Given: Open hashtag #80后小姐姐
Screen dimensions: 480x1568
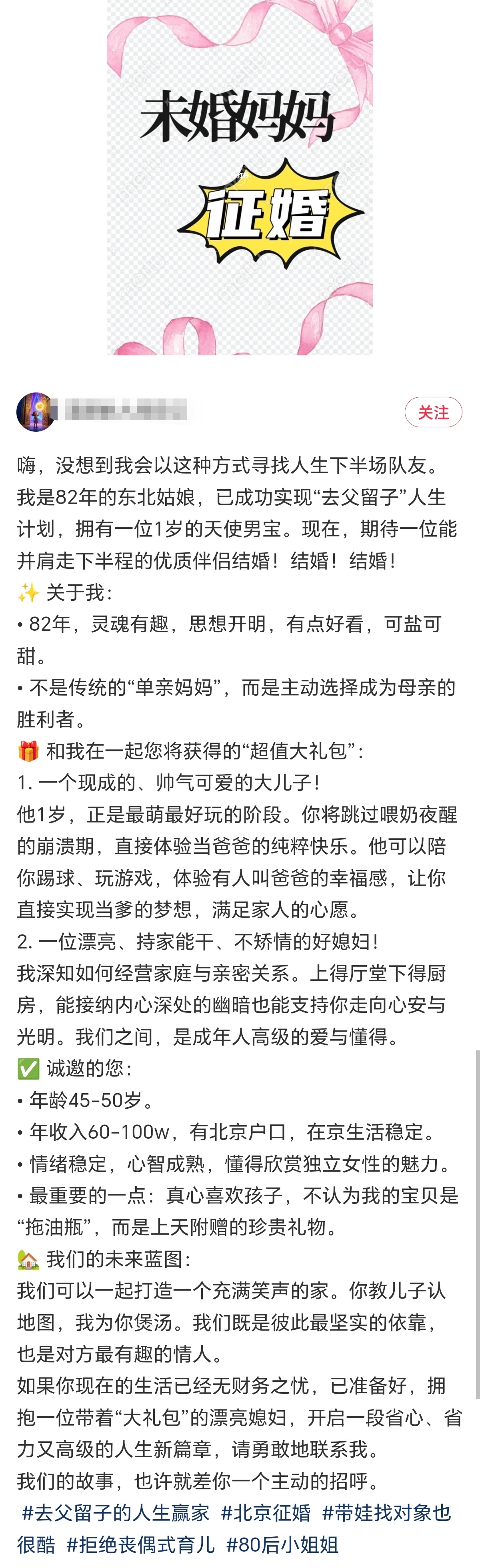Looking at the screenshot, I should tap(282, 1545).
